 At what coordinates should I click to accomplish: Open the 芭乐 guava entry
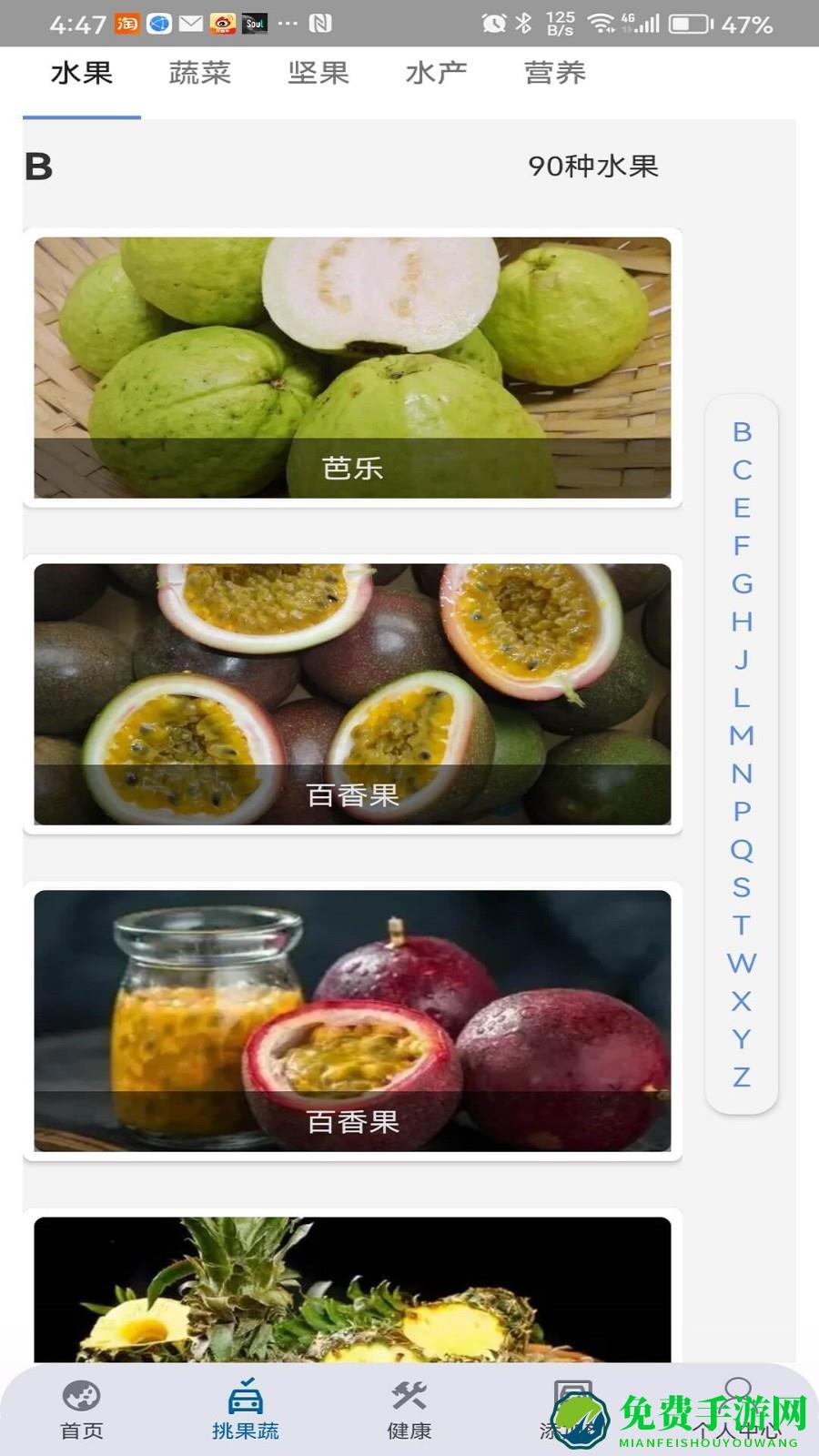pos(353,366)
